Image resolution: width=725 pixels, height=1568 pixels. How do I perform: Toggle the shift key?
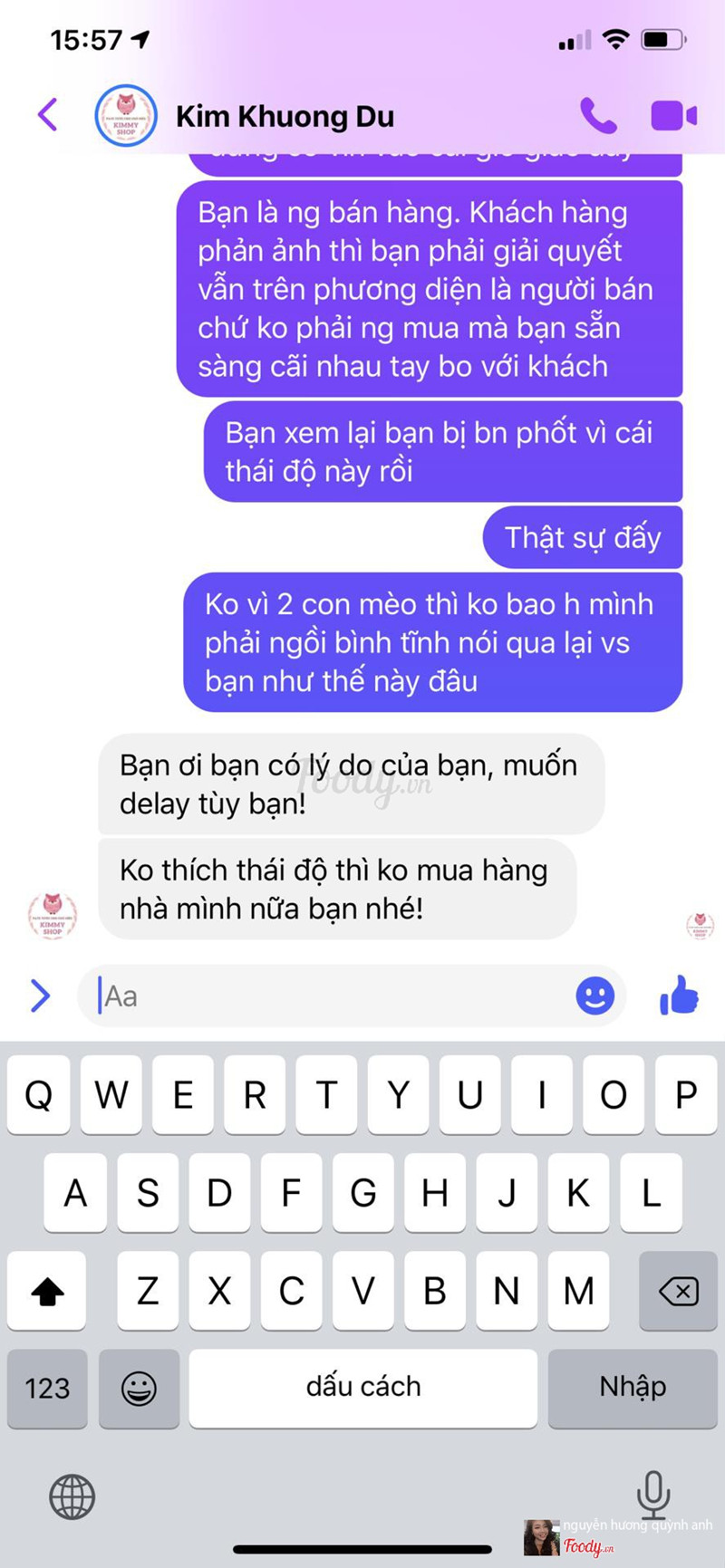click(47, 1291)
